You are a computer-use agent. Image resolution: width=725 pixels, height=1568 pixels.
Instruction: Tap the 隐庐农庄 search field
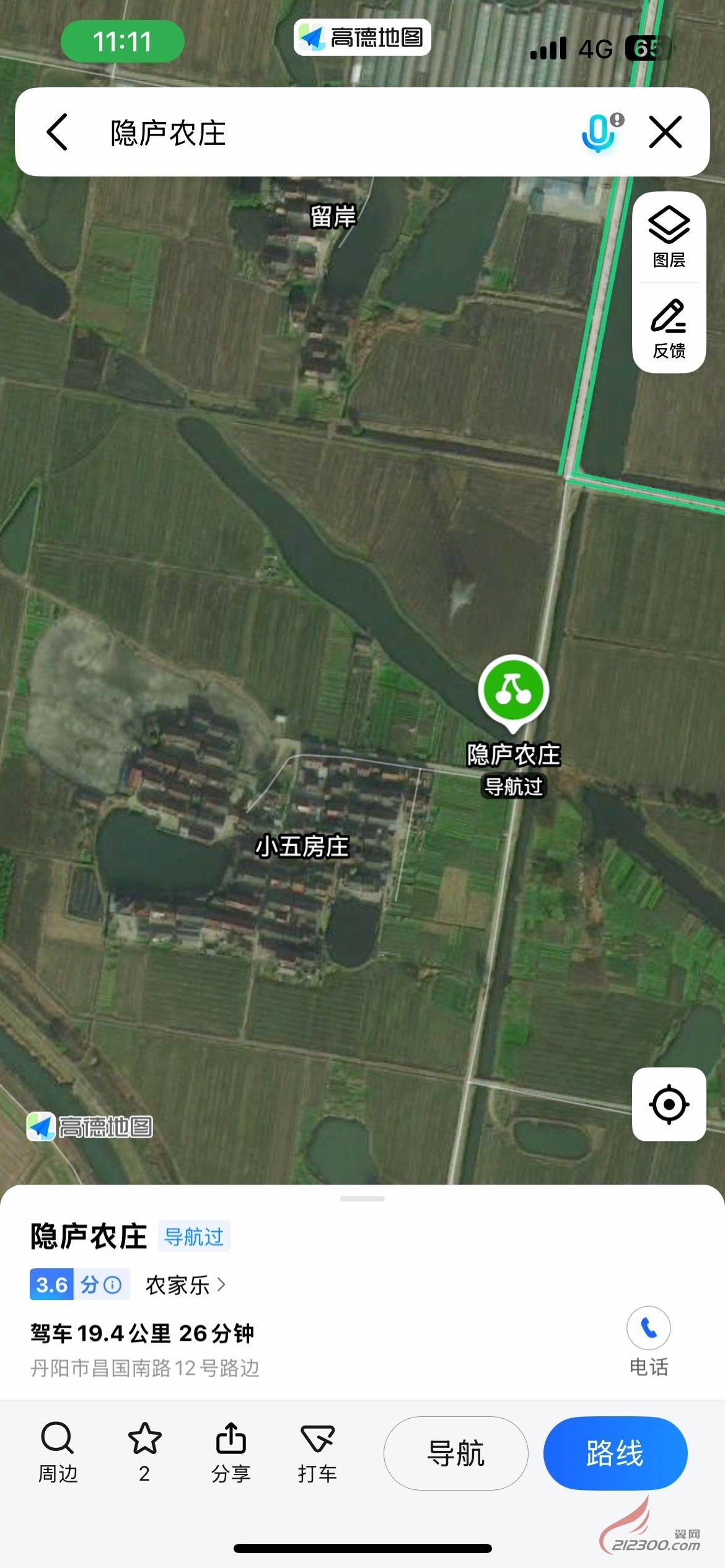(x=310, y=133)
